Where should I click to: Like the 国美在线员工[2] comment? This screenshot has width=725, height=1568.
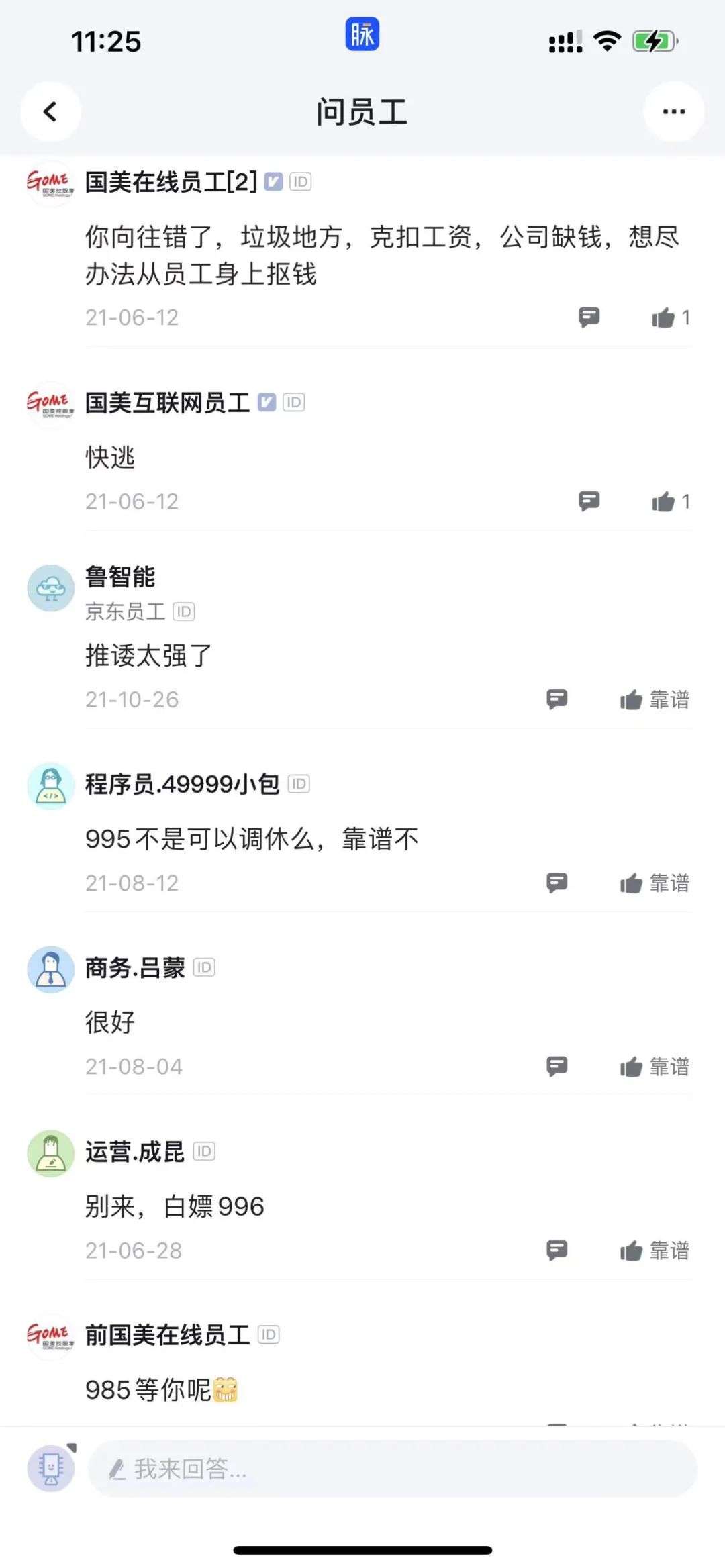669,317
